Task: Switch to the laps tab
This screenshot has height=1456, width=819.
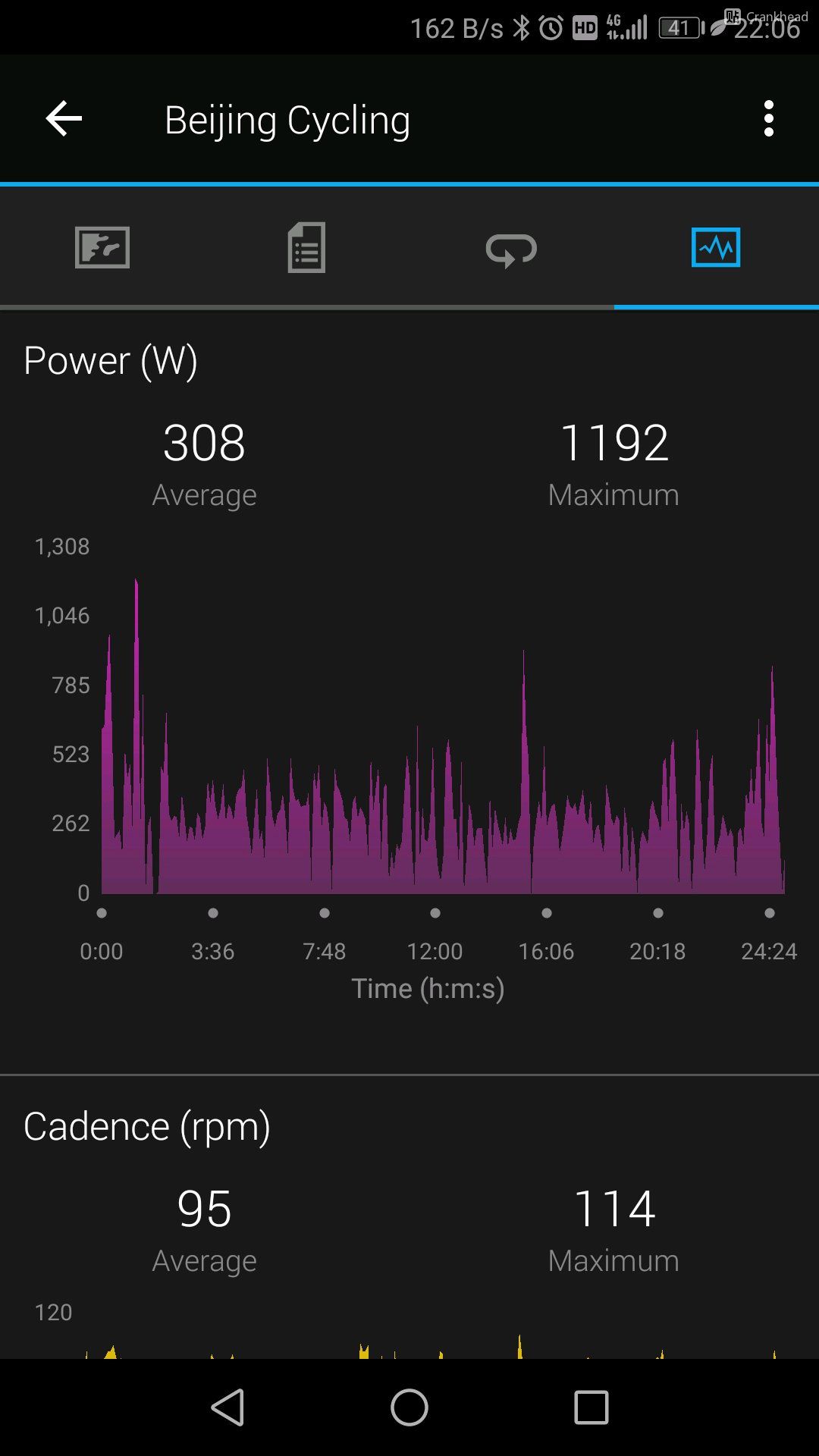Action: (511, 249)
